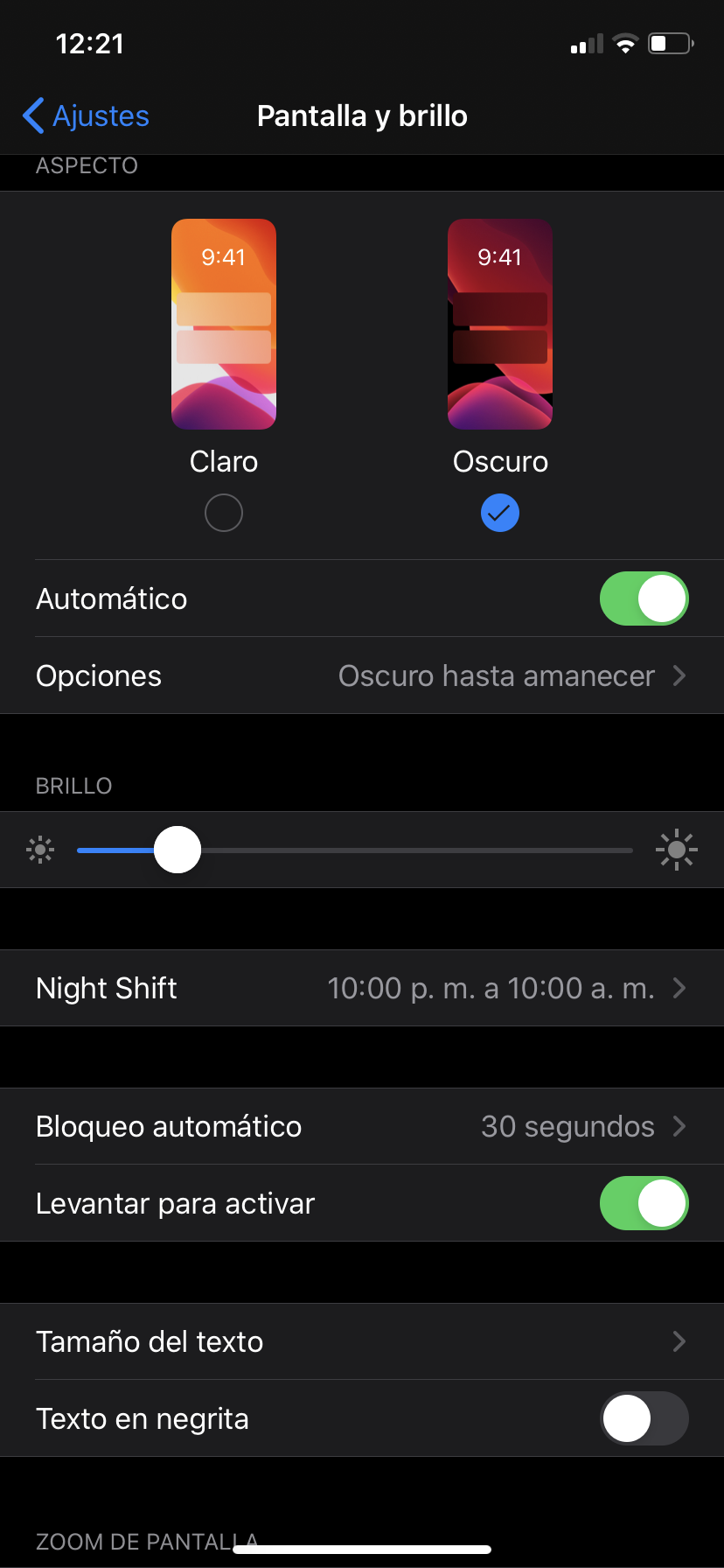The image size is (724, 1568).
Task: Turn off Levantar para activar
Action: (644, 1203)
